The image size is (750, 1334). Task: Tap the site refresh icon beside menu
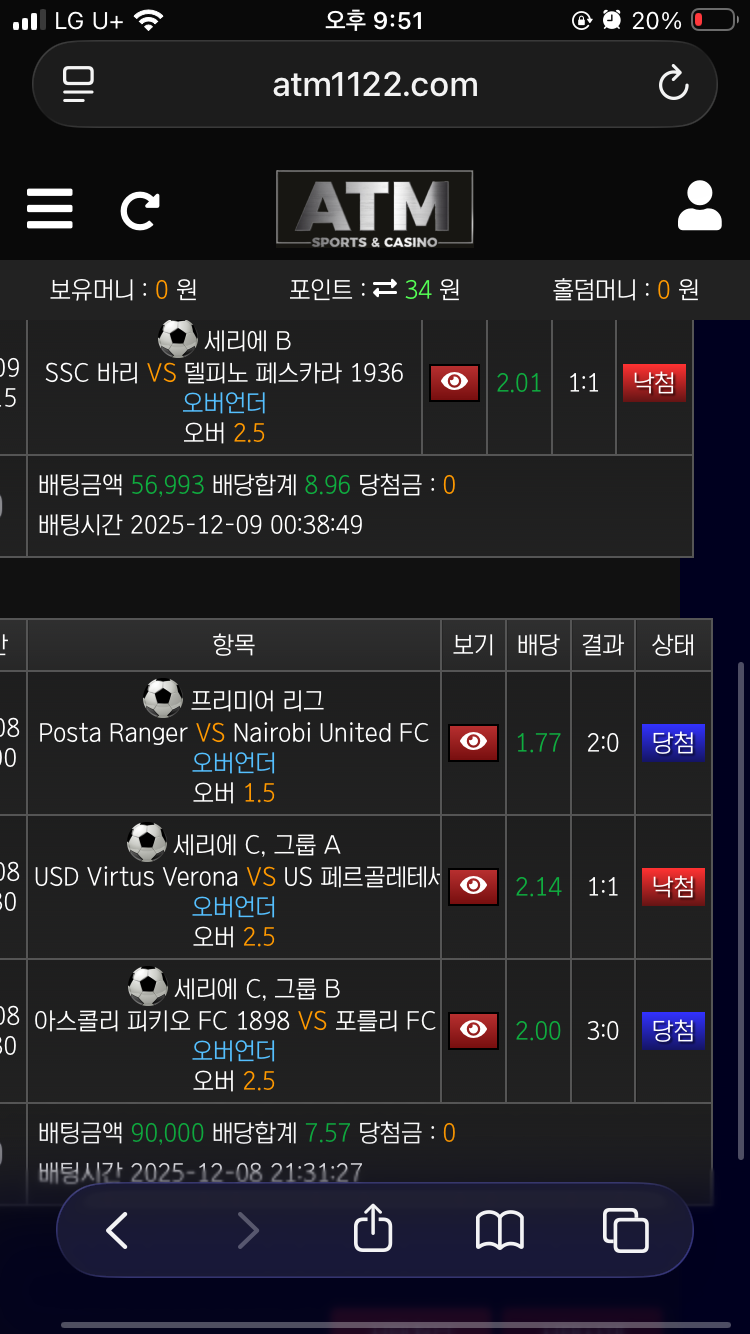pyautogui.click(x=139, y=209)
